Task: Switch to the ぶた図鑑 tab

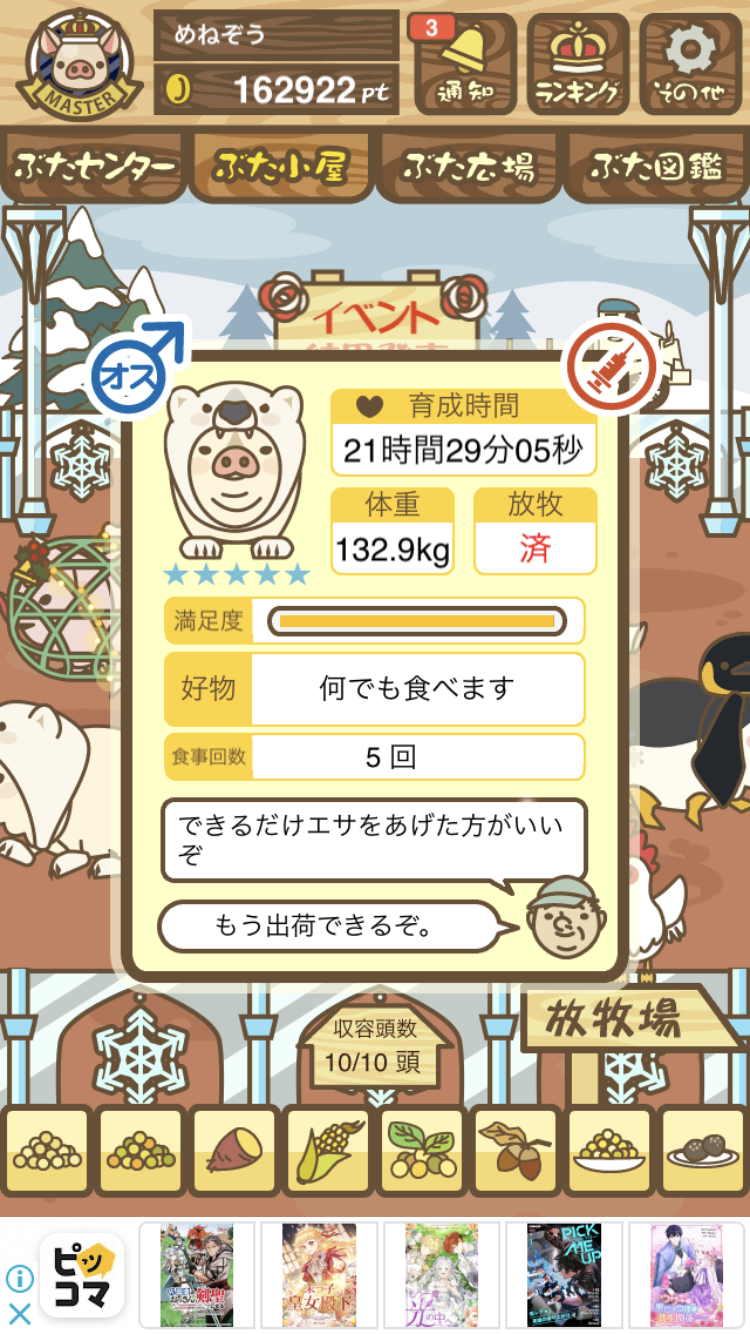Action: pos(656,167)
